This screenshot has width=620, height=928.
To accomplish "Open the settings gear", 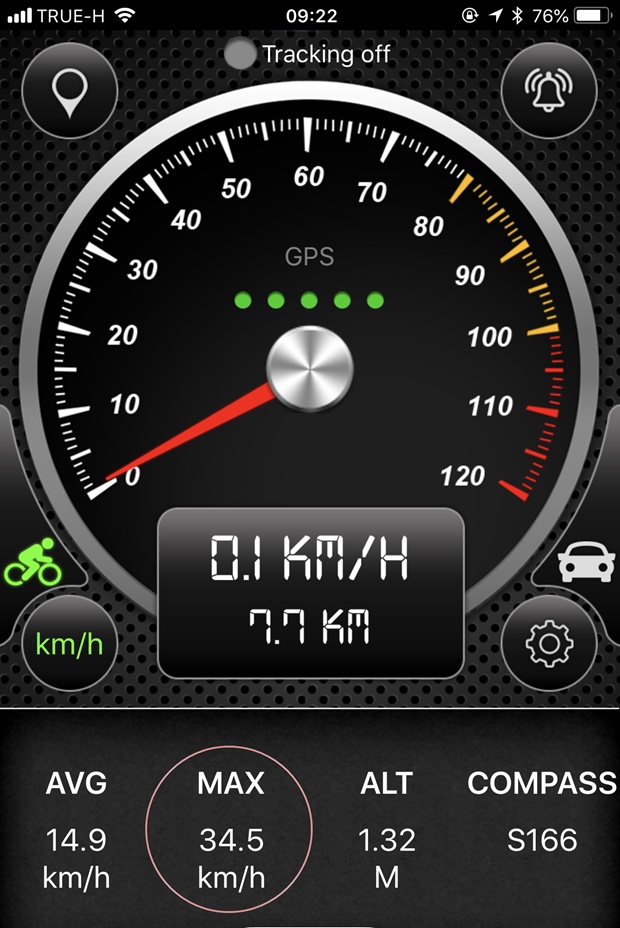I will coord(547,645).
